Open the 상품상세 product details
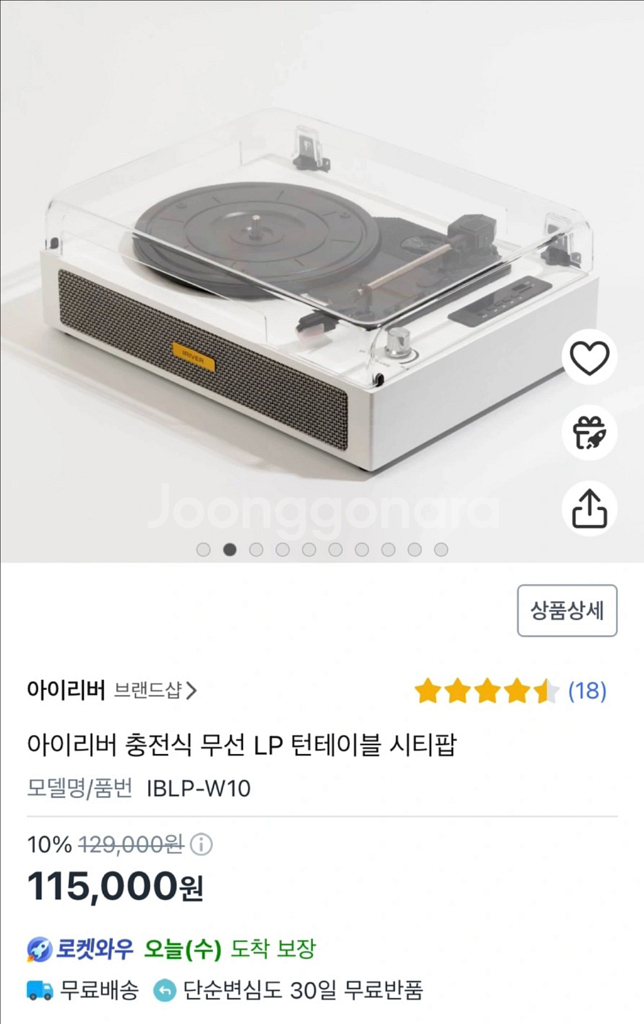 pos(566,611)
